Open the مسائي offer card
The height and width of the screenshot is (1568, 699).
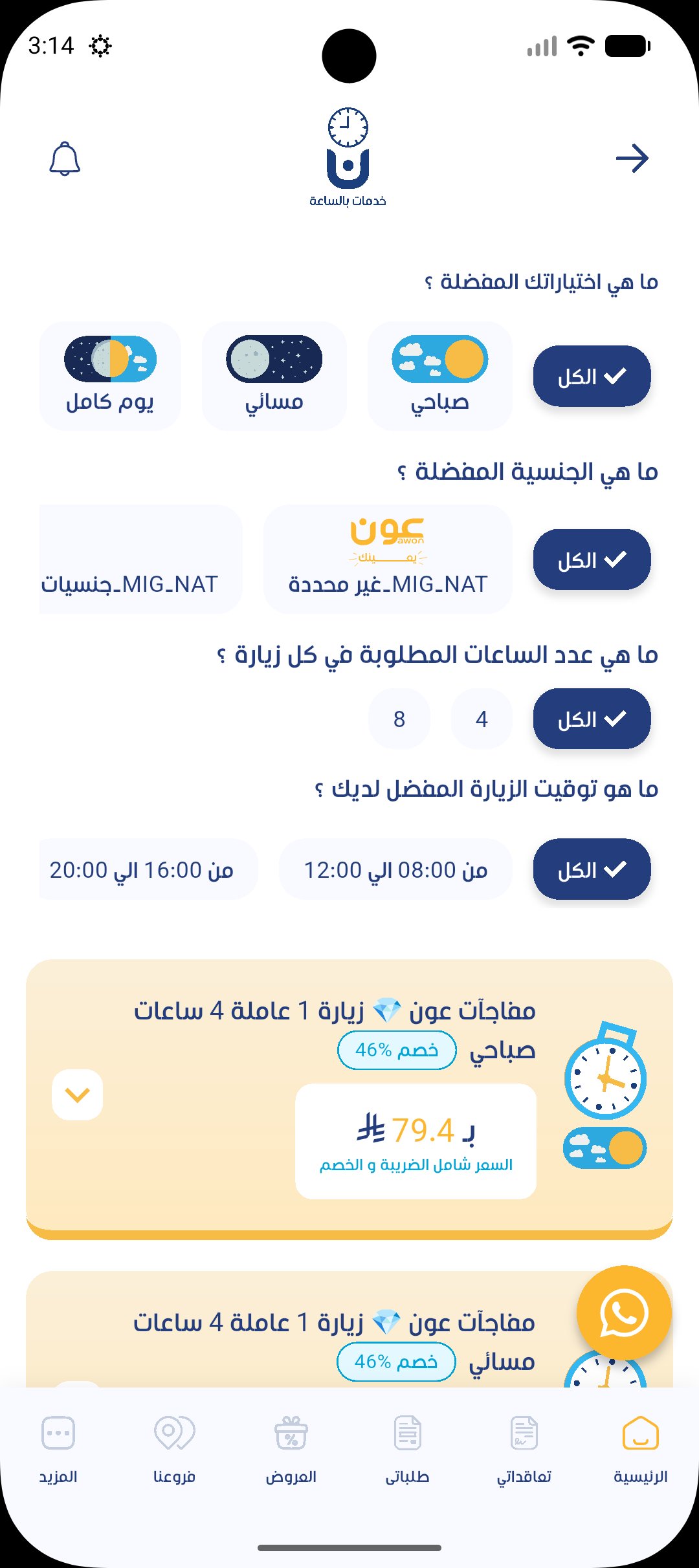point(349,1329)
